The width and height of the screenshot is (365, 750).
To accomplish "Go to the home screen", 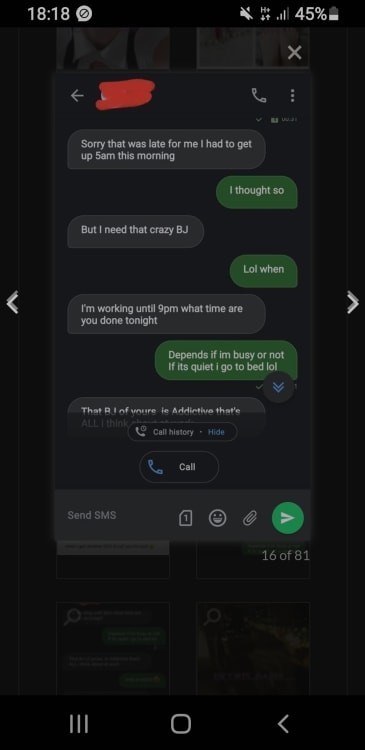I will [x=181, y=724].
